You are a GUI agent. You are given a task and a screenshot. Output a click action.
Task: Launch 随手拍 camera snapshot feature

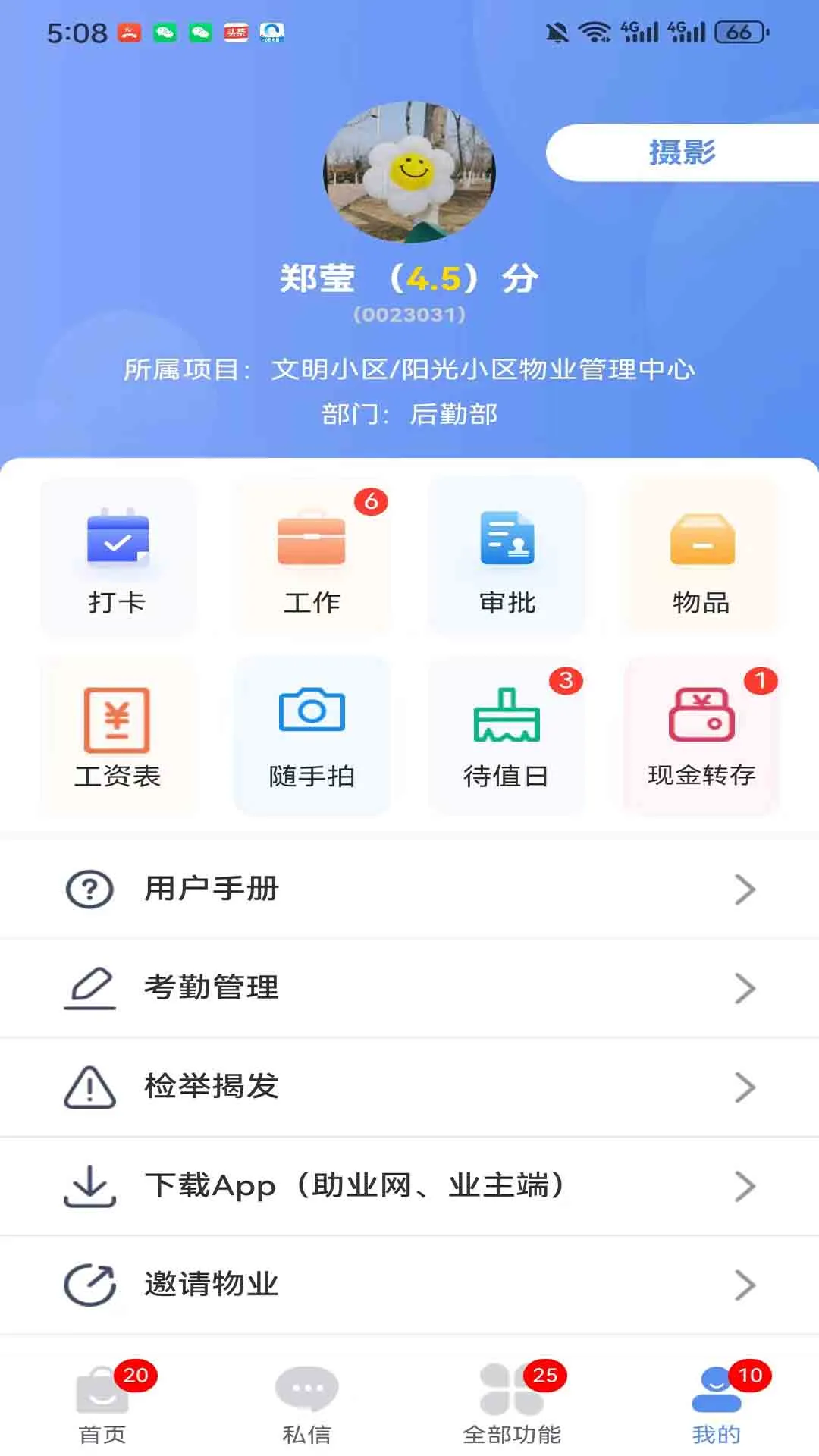[x=312, y=734]
